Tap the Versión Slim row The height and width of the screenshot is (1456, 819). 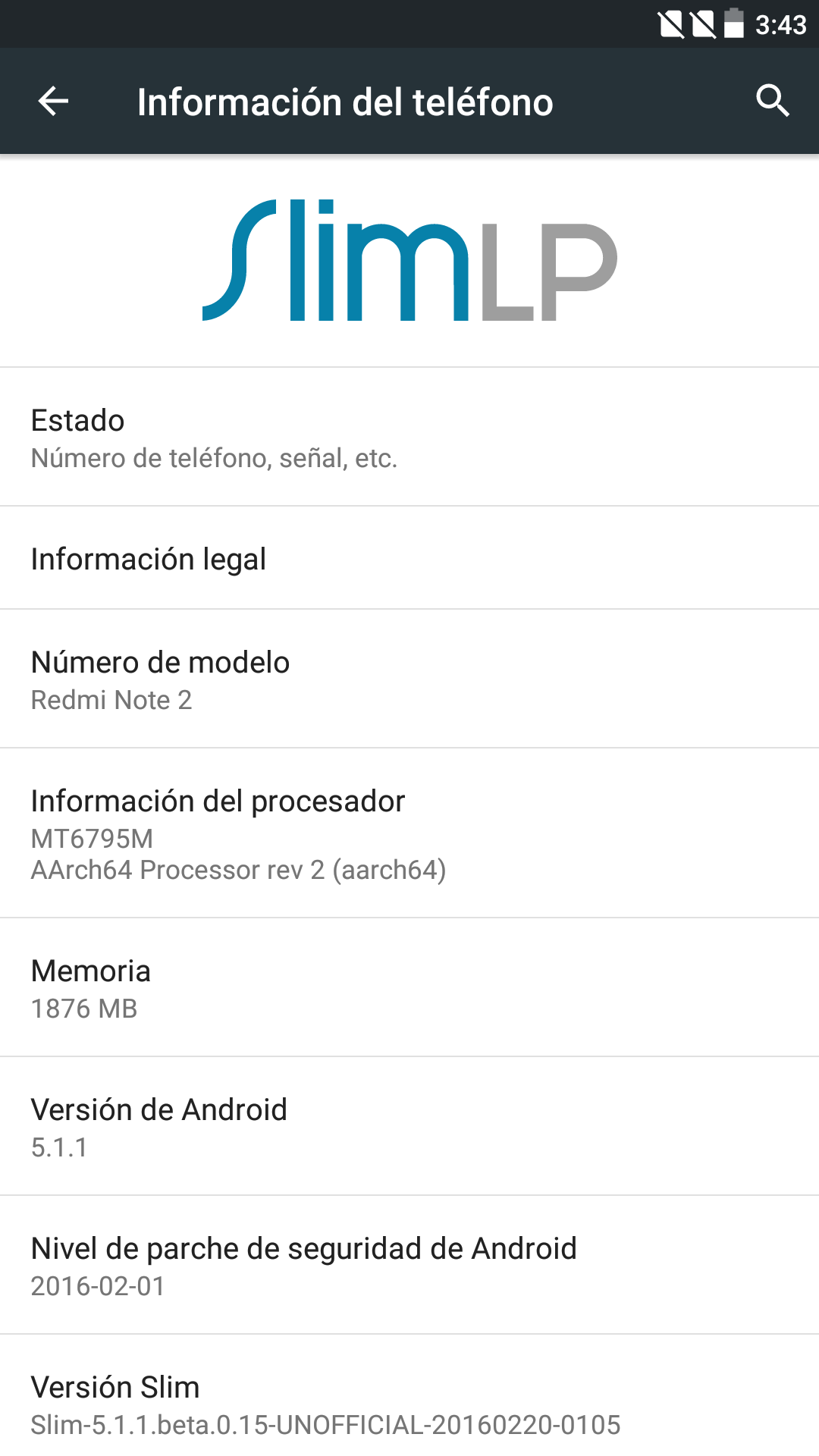click(409, 1403)
